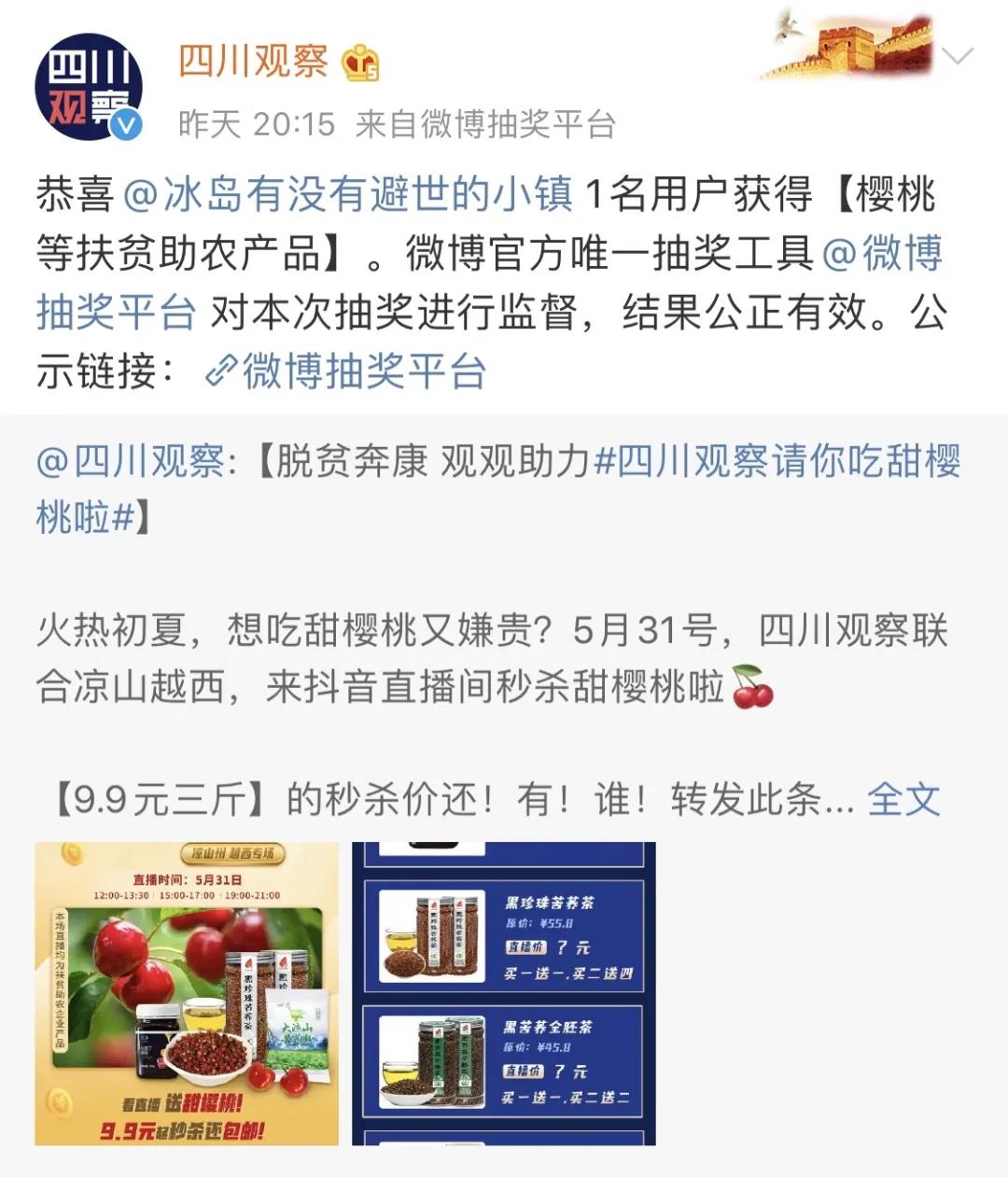Expand full text via 全文
Viewport: 1008px width, 1177px height.
point(903,800)
